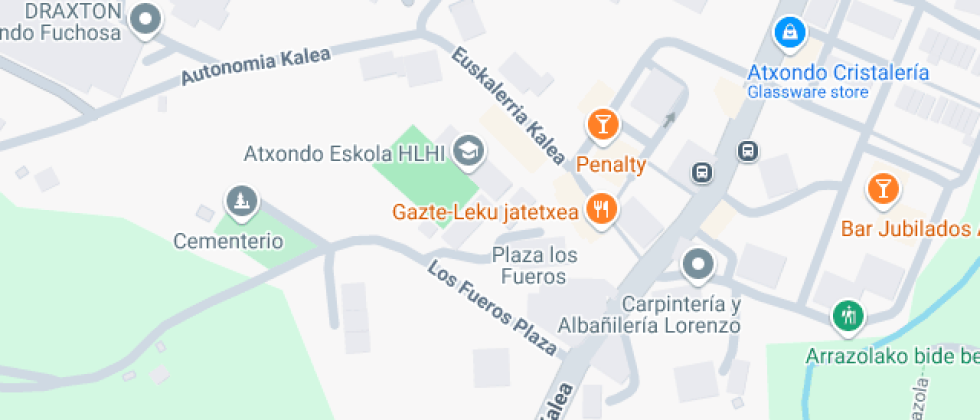
Task: Tap Carpintería y Albañilería Lorenzo pin
Action: (x=698, y=265)
